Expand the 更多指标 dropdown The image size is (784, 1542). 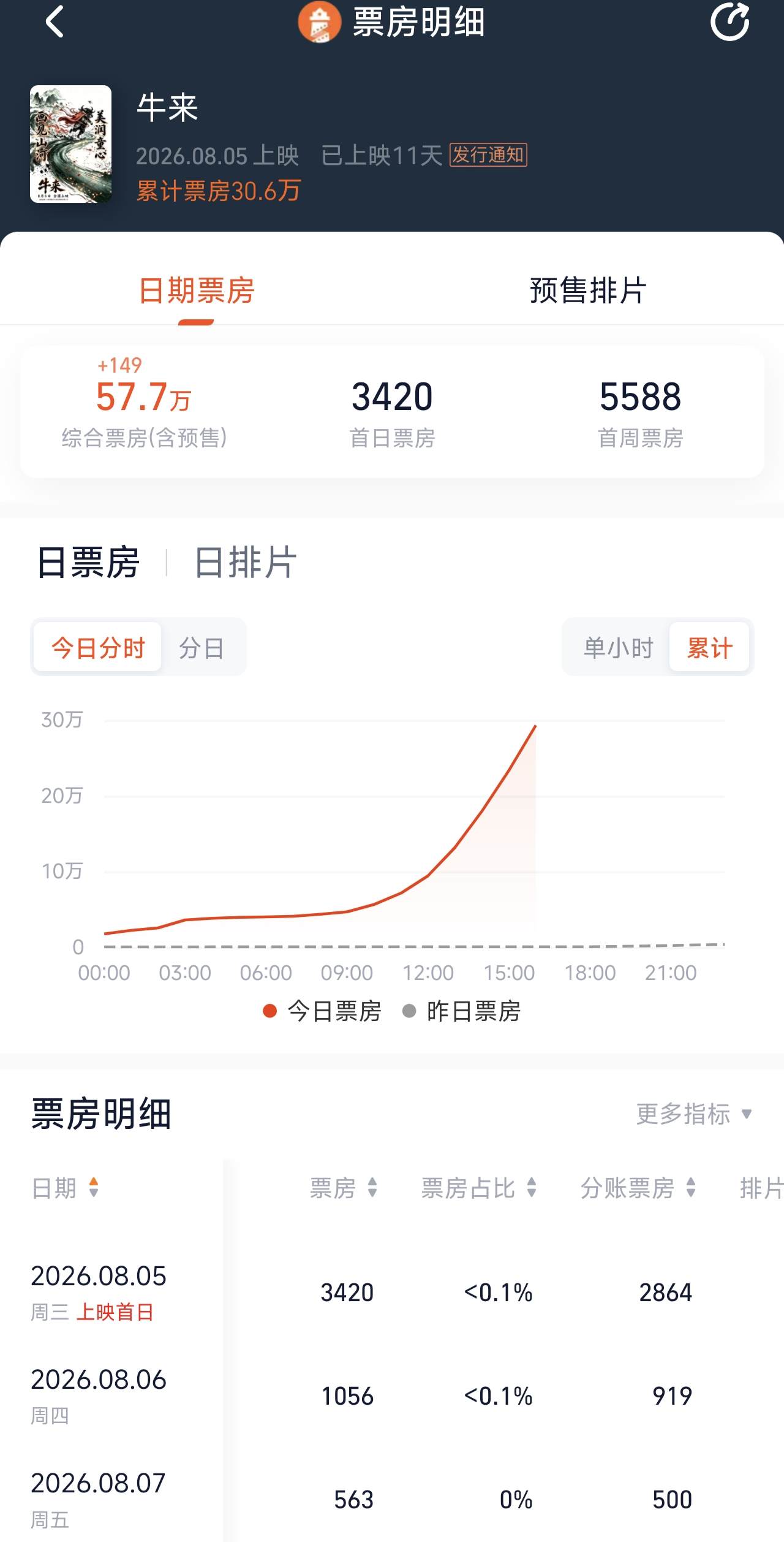point(694,1114)
